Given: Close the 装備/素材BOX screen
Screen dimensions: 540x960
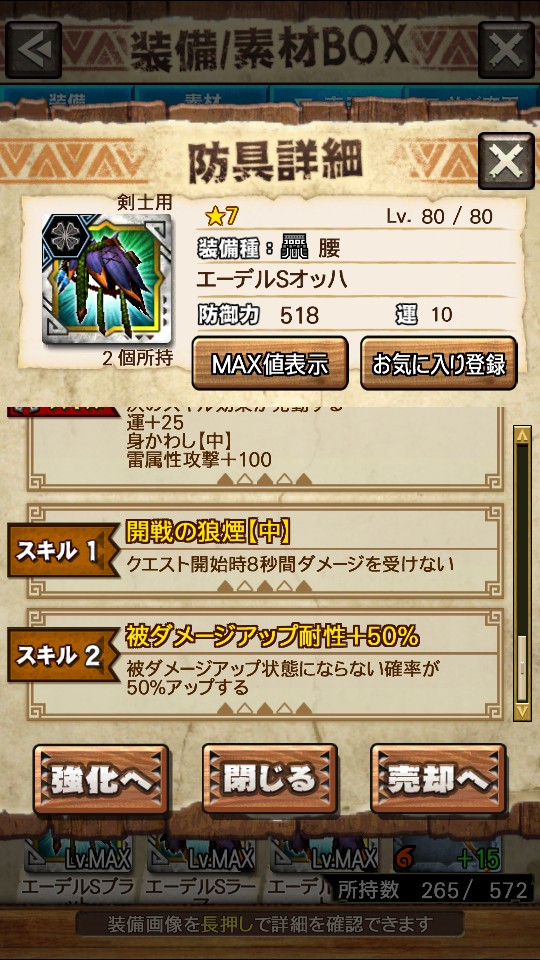Looking at the screenshot, I should pos(506,50).
